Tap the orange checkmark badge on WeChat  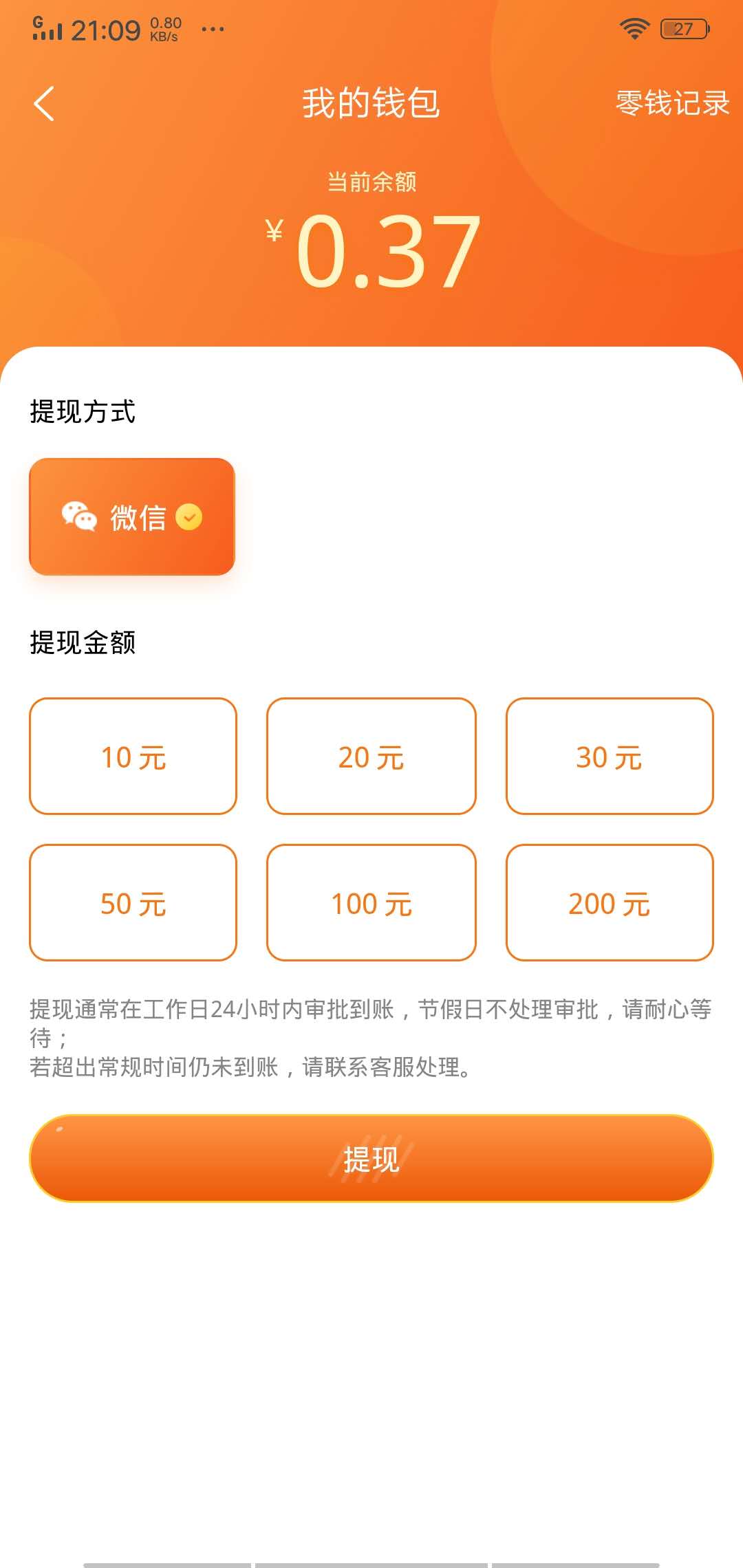[x=191, y=518]
